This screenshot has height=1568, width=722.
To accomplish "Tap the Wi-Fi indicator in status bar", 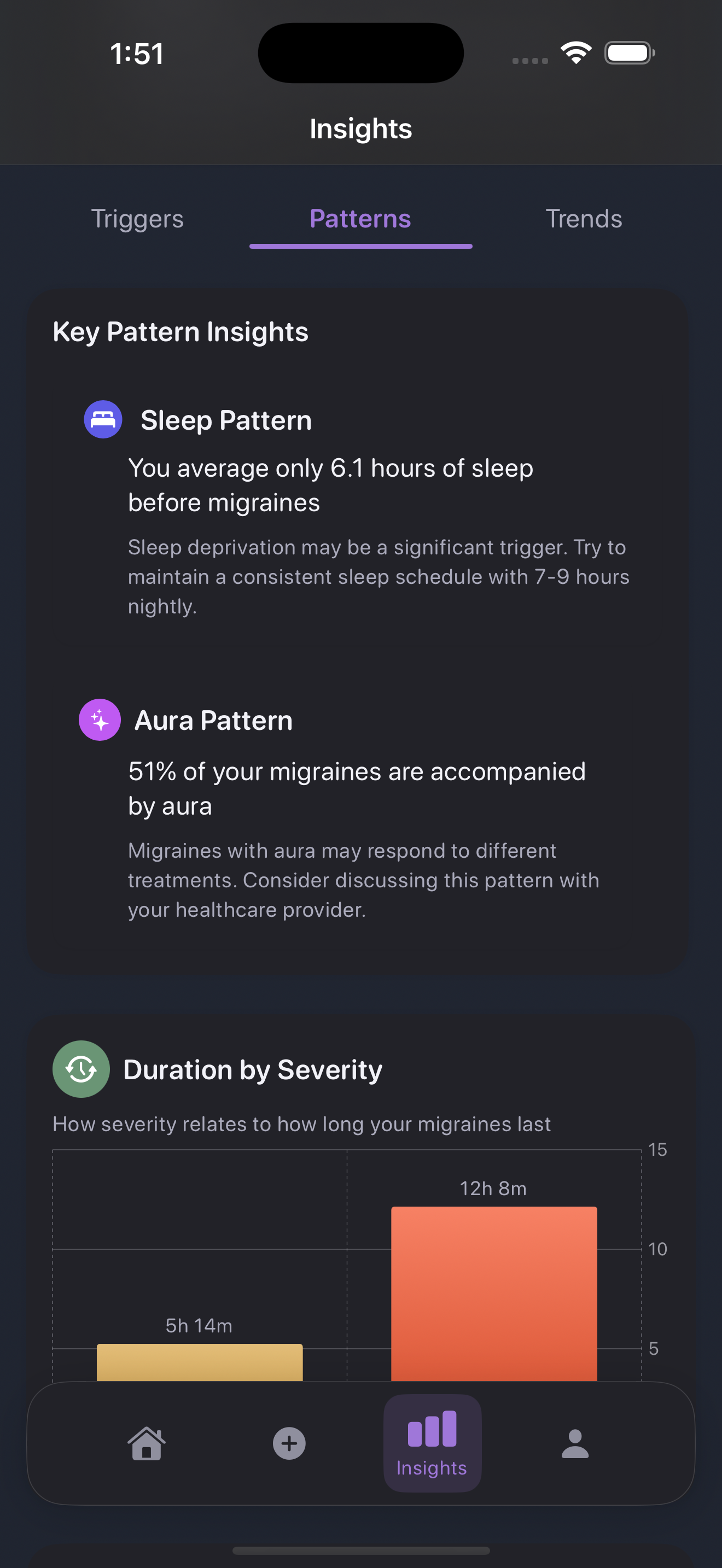I will pyautogui.click(x=576, y=52).
